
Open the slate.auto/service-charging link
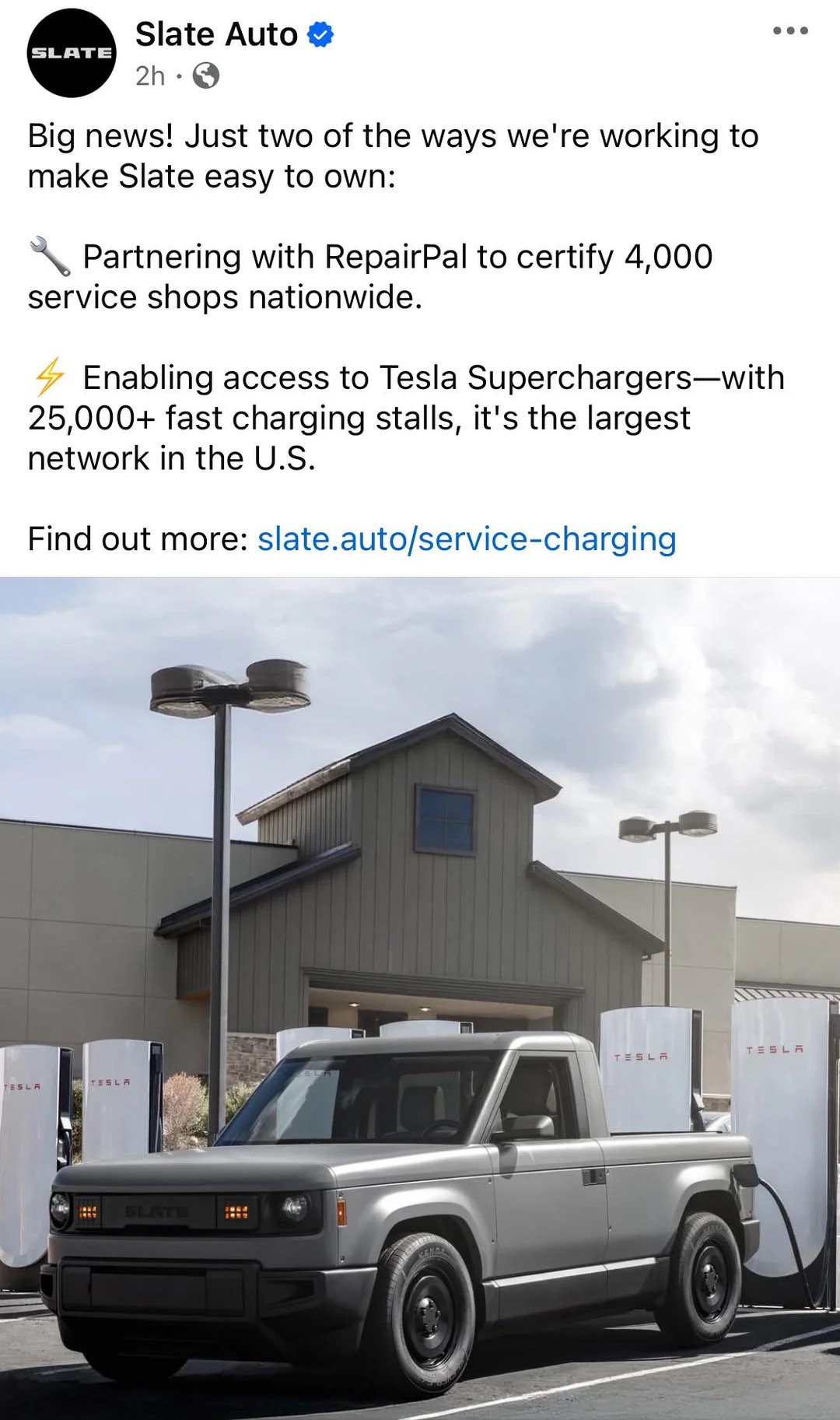click(x=467, y=538)
